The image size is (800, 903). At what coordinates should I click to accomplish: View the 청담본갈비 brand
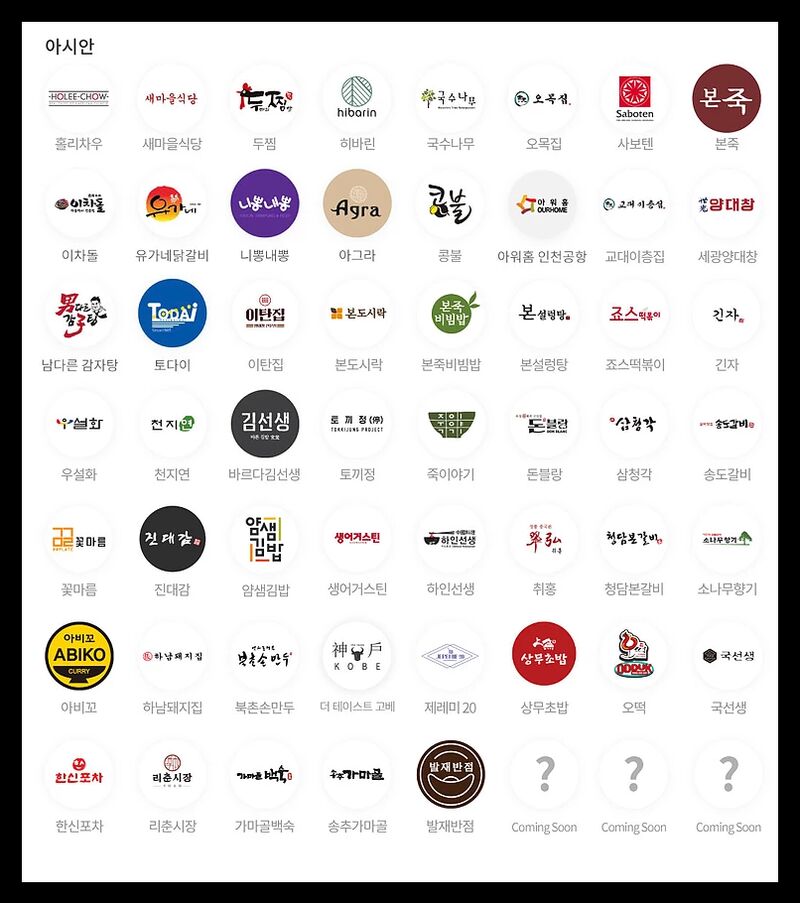point(634,539)
